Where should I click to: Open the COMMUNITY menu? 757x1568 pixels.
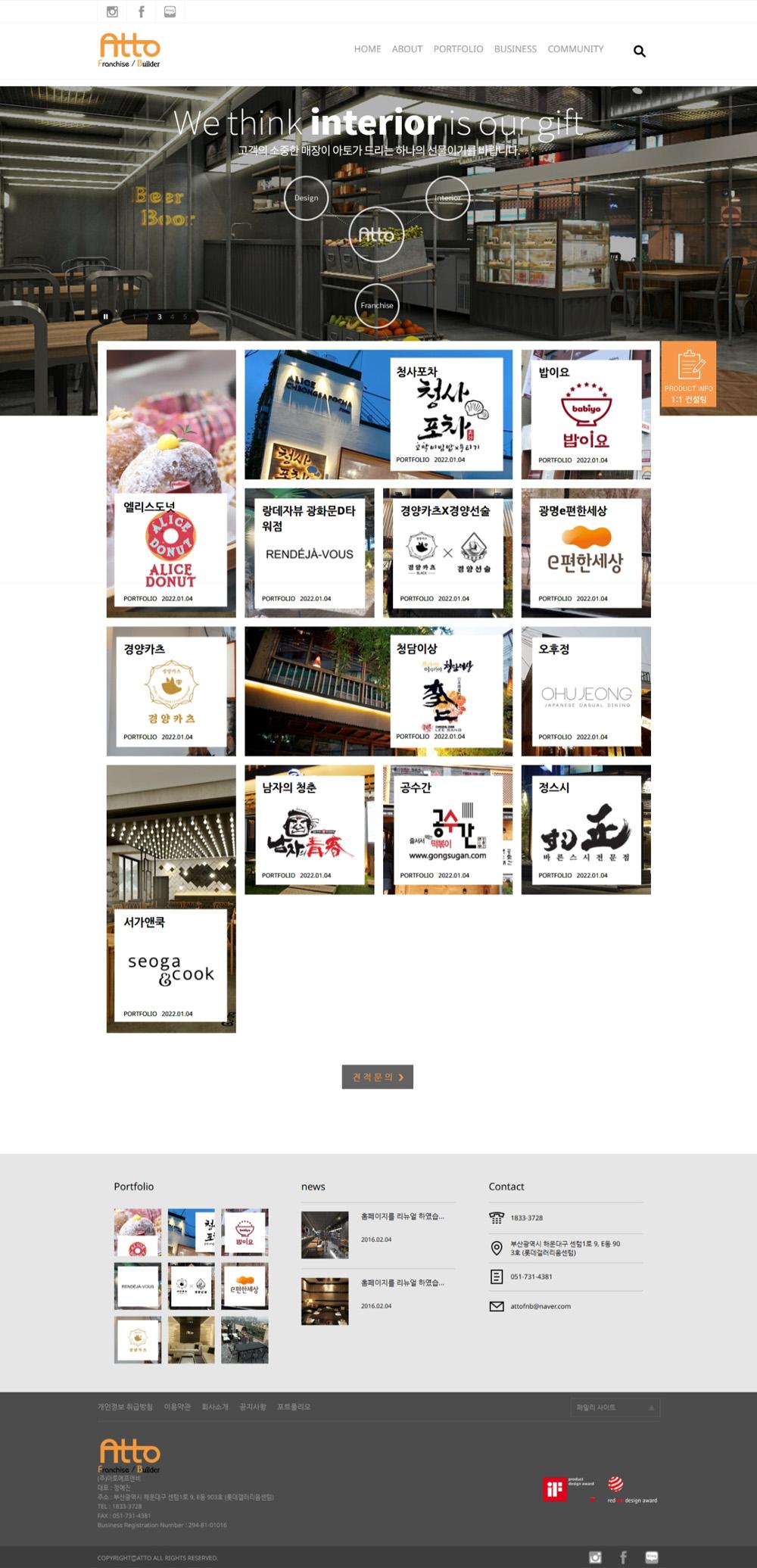(x=575, y=49)
